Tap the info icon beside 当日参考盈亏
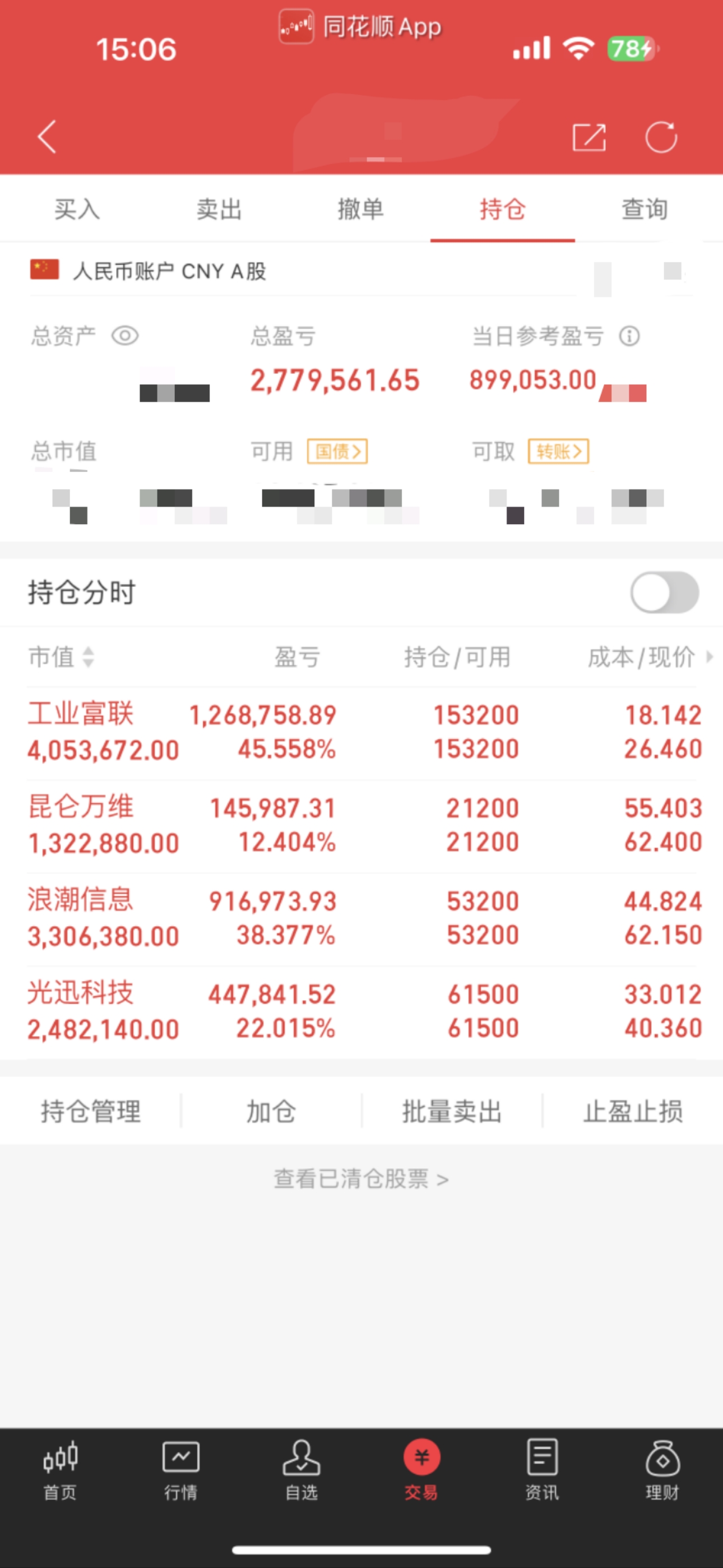The width and height of the screenshot is (723, 1568). 629,335
